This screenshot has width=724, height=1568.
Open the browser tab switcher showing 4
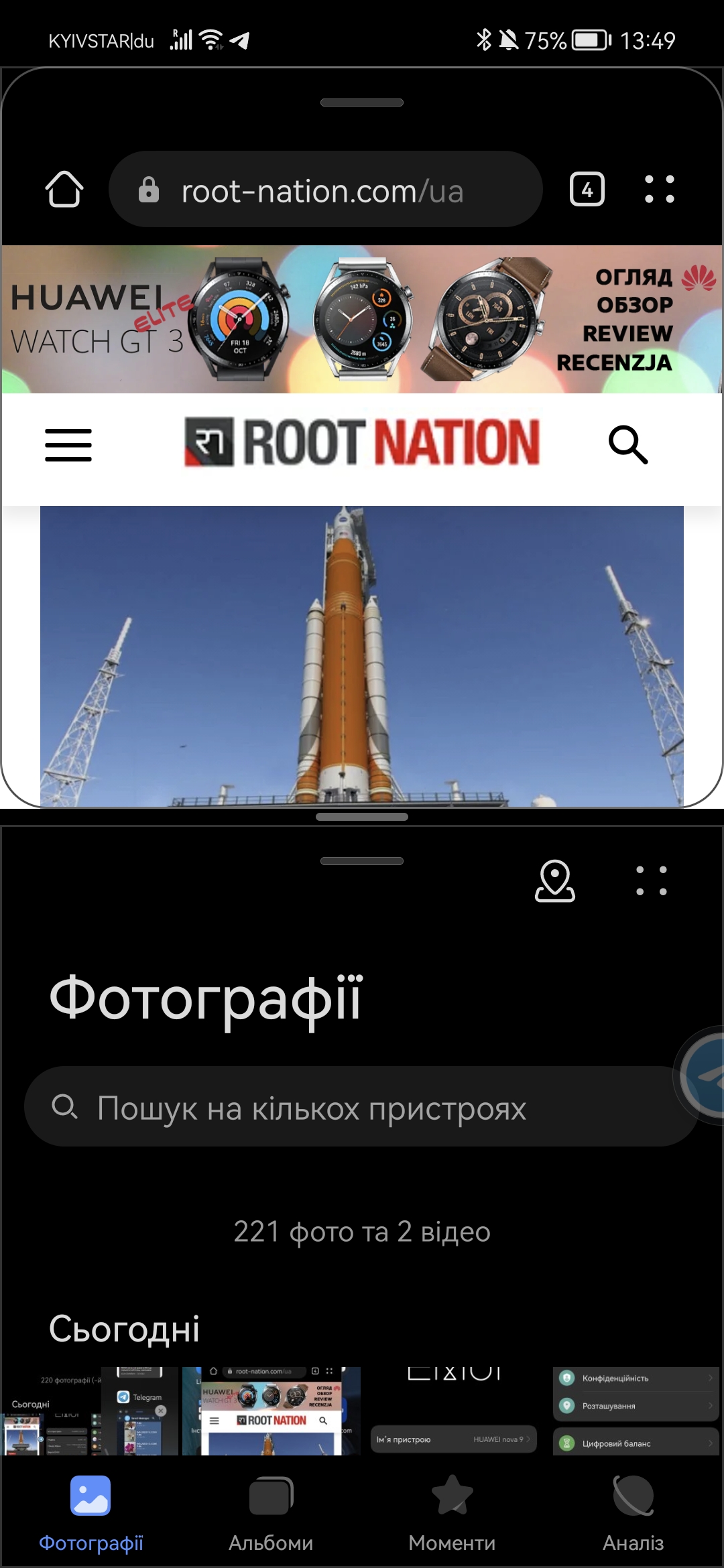pyautogui.click(x=587, y=189)
